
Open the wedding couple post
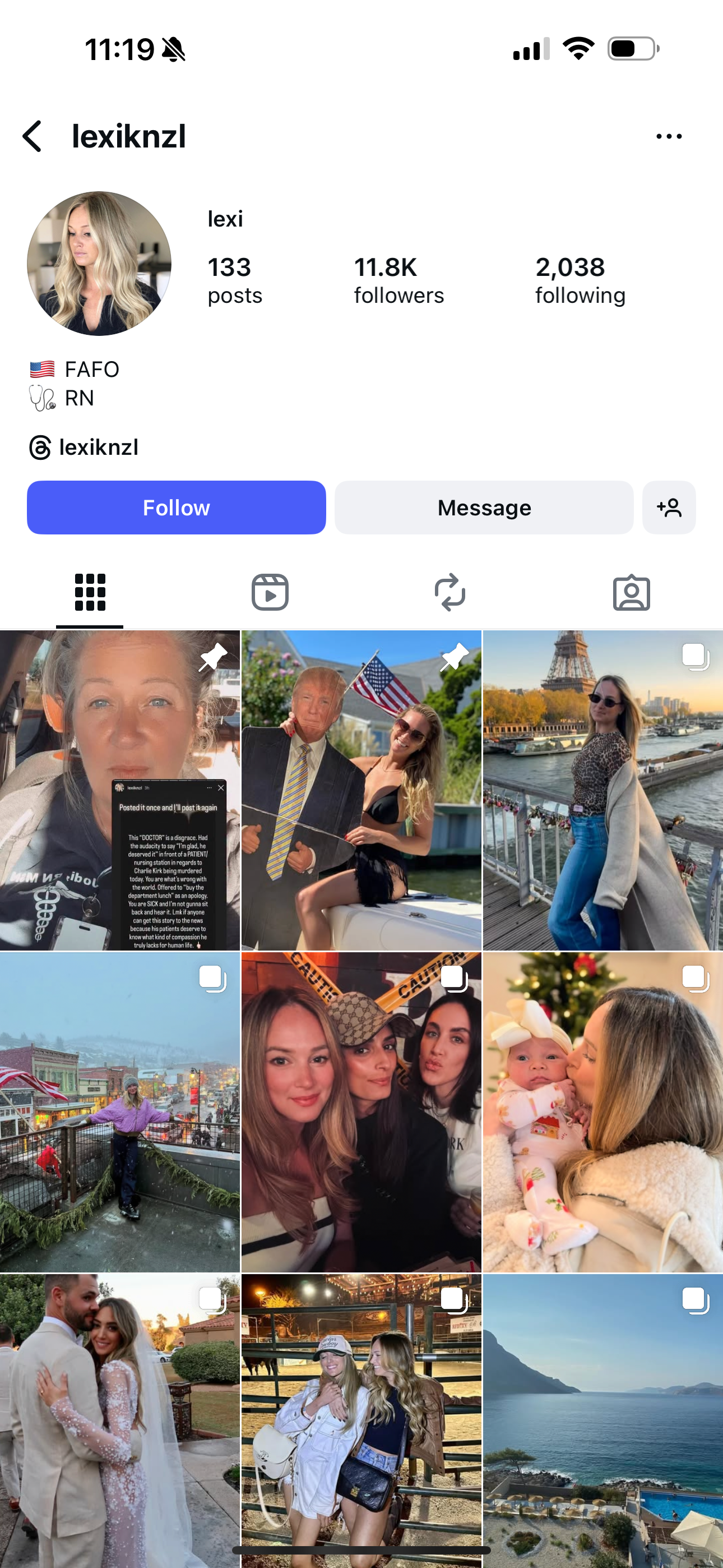pos(120,1418)
